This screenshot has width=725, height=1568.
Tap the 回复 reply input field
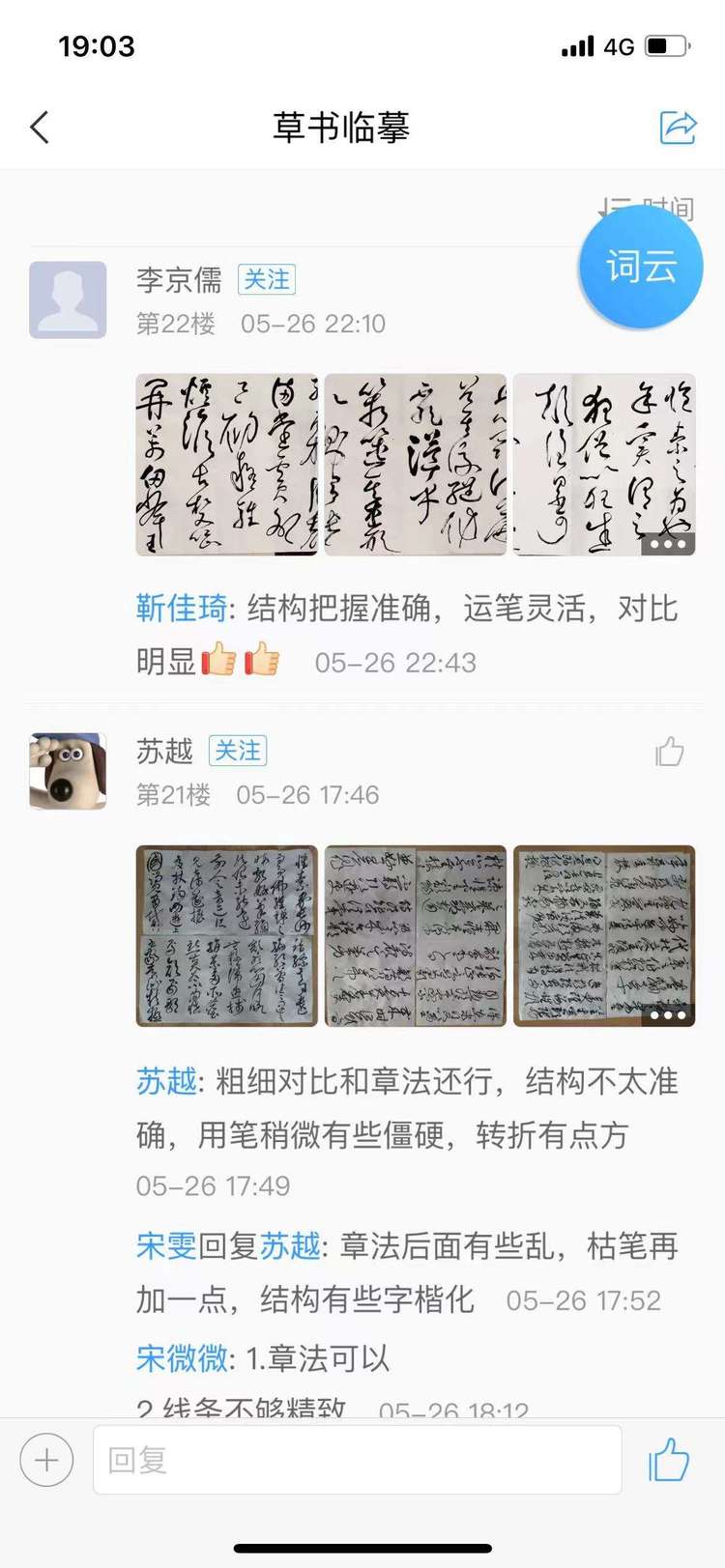(357, 1460)
